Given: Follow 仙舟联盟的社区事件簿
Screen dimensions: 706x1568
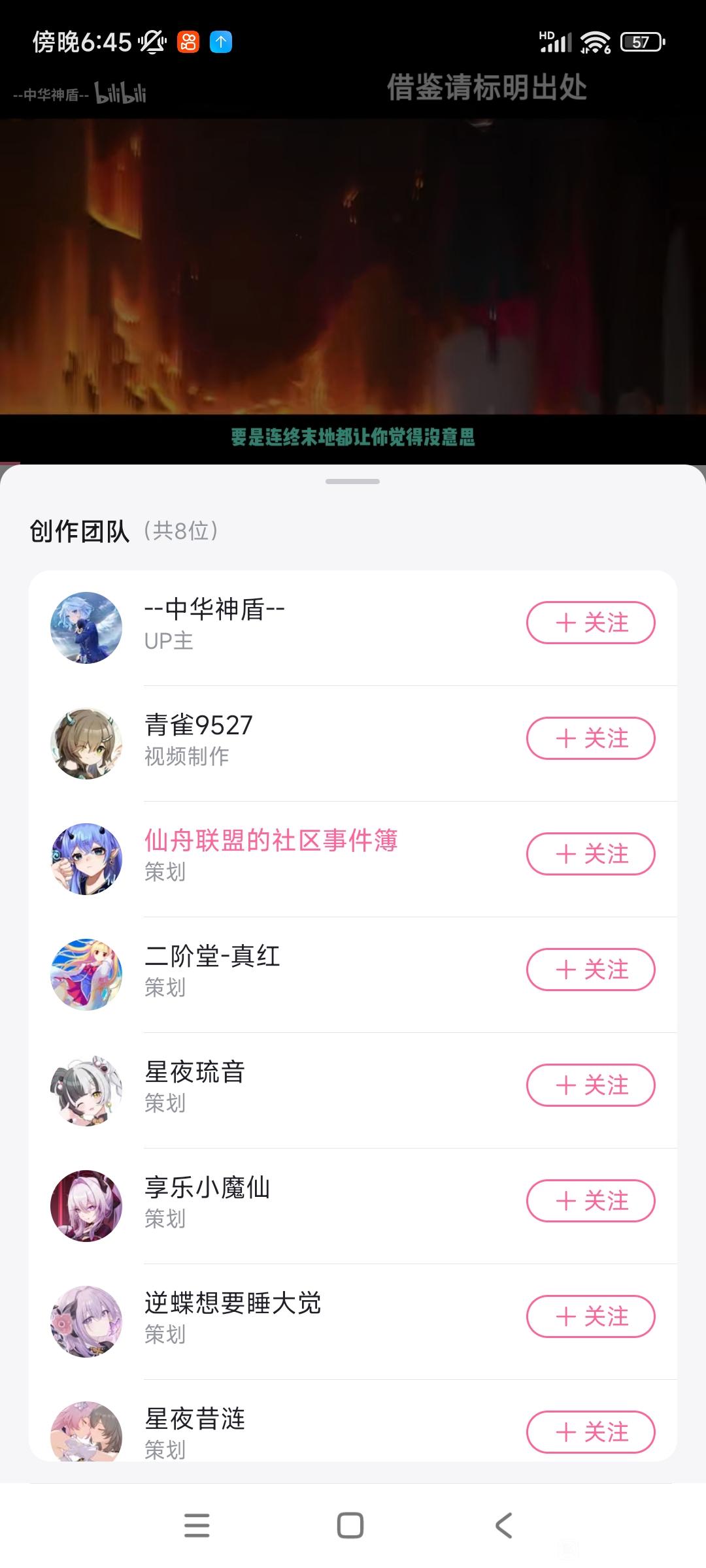Looking at the screenshot, I should pos(590,854).
